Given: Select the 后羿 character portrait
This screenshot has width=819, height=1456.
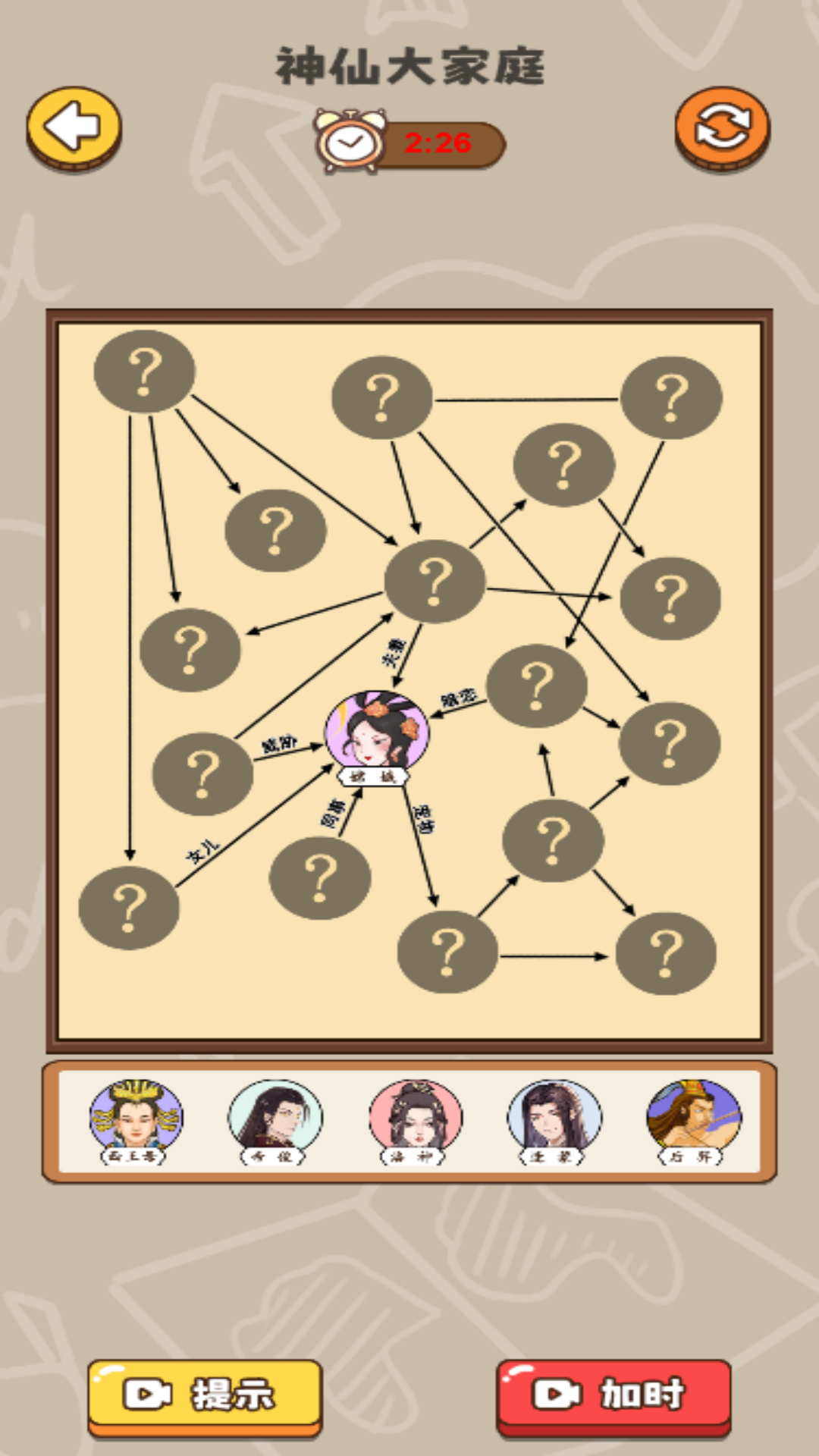Looking at the screenshot, I should (693, 1119).
